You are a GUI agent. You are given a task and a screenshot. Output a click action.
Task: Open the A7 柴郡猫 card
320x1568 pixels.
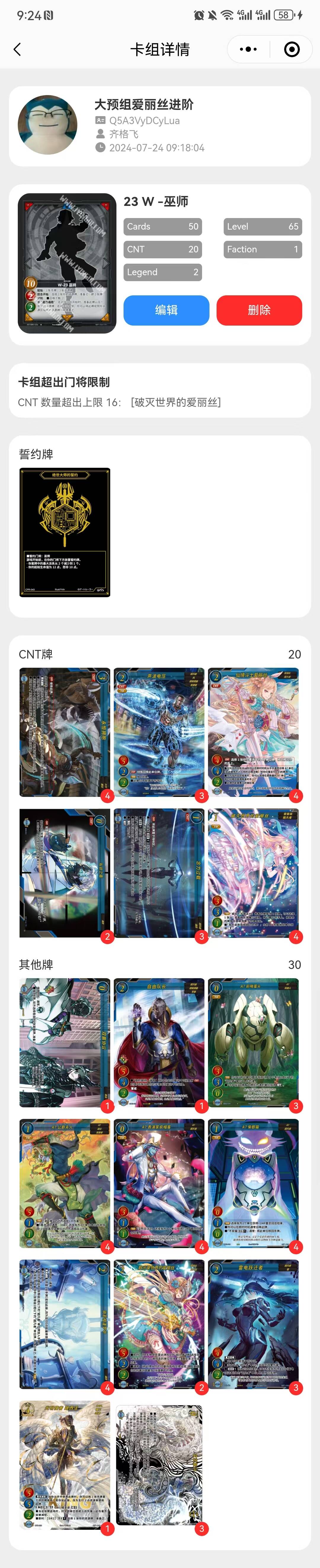[253, 1183]
